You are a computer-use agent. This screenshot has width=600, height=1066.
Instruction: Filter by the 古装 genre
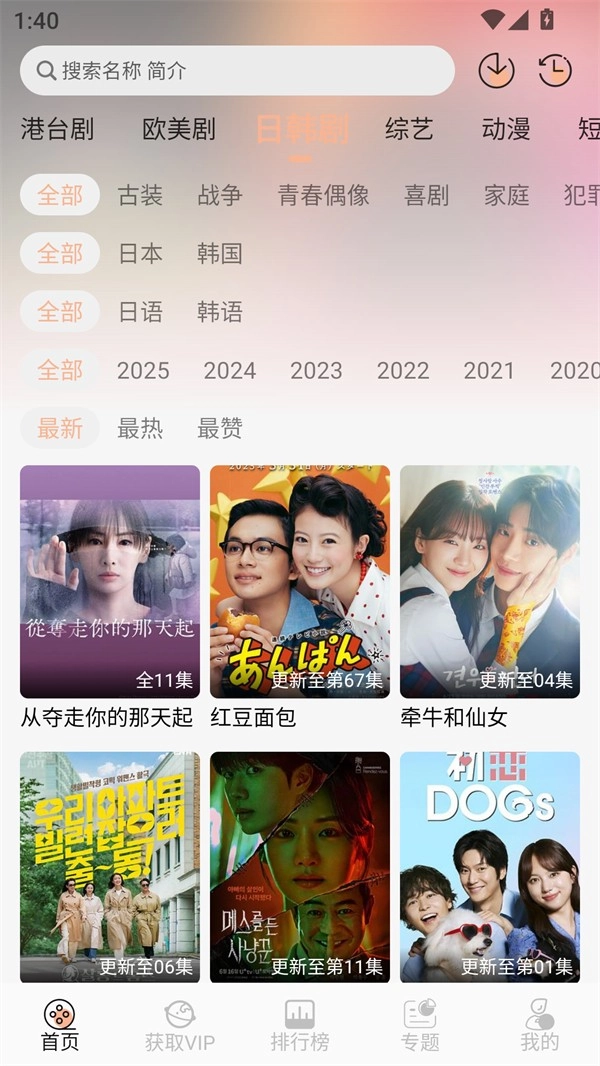tap(140, 195)
